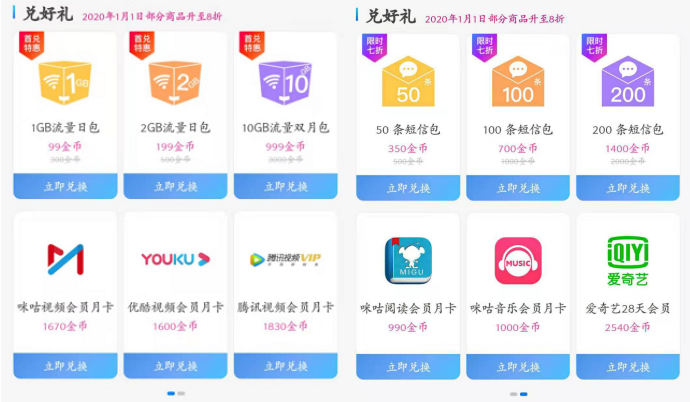The height and width of the screenshot is (402, 690).
Task: Redeem 咪咕音乐会员月卡
Action: tap(517, 367)
